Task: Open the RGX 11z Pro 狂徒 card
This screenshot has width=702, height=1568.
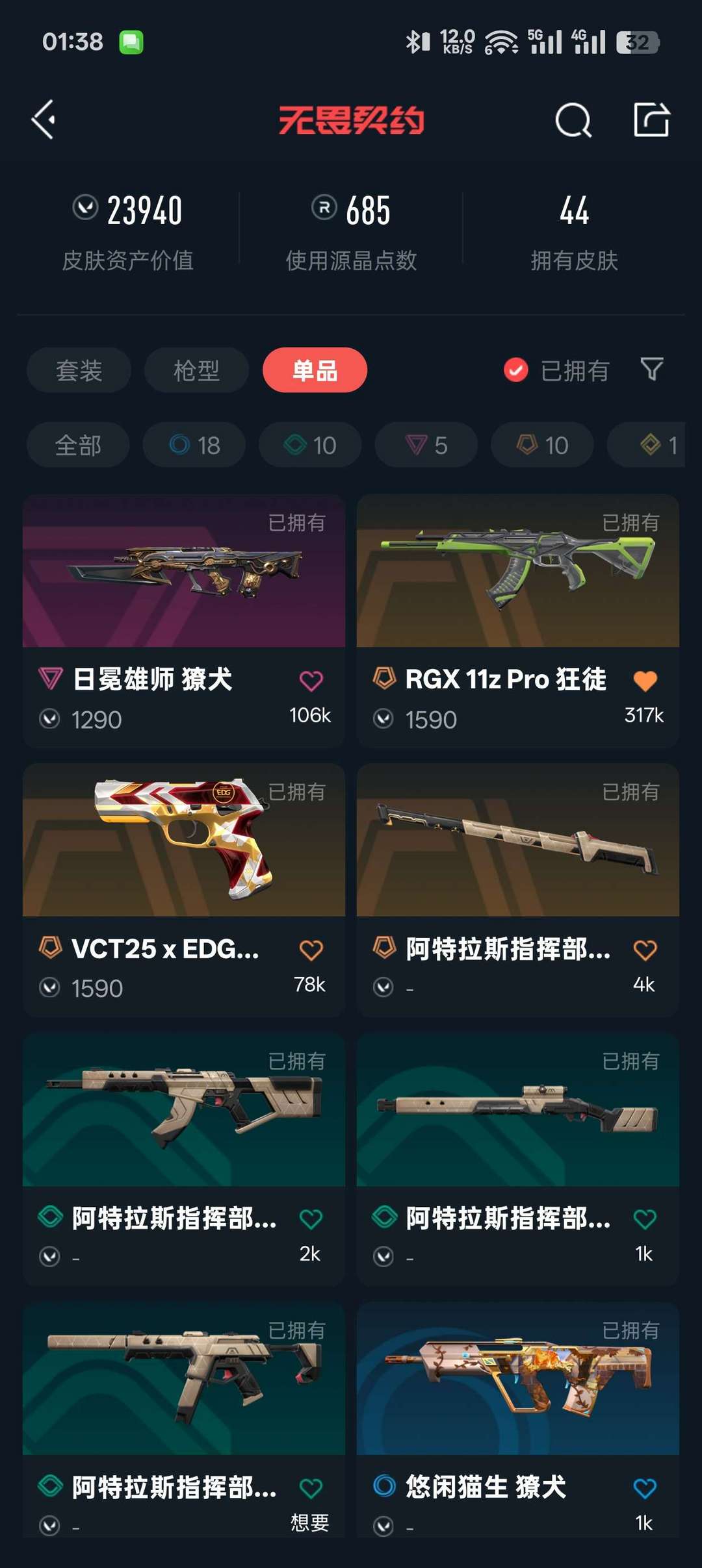Action: [x=518, y=621]
